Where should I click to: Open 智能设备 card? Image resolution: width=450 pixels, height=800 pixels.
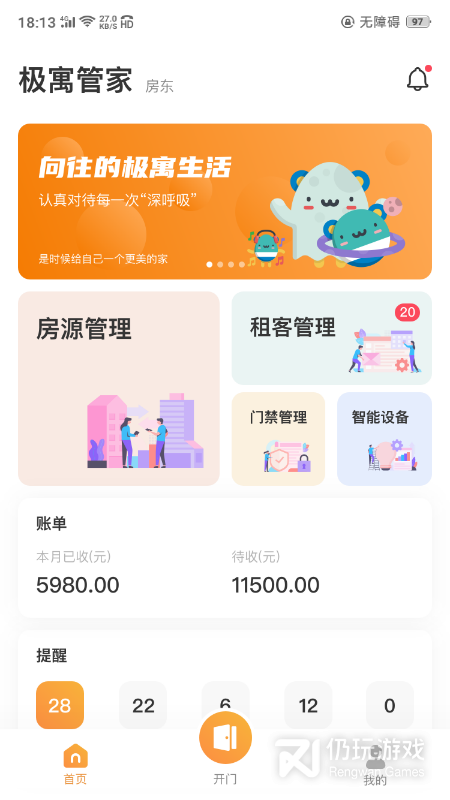(384, 439)
